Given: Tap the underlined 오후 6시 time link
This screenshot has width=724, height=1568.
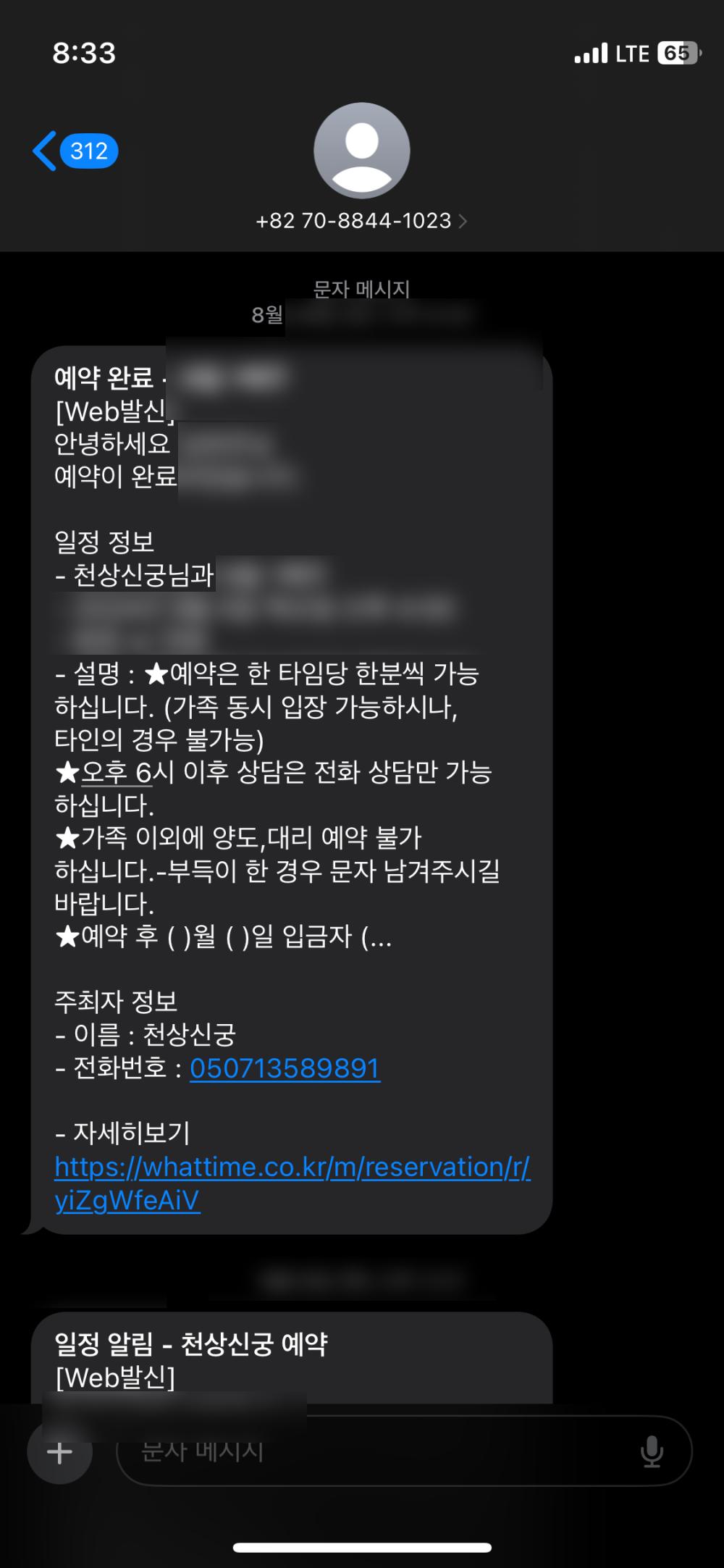Looking at the screenshot, I should pos(116,773).
